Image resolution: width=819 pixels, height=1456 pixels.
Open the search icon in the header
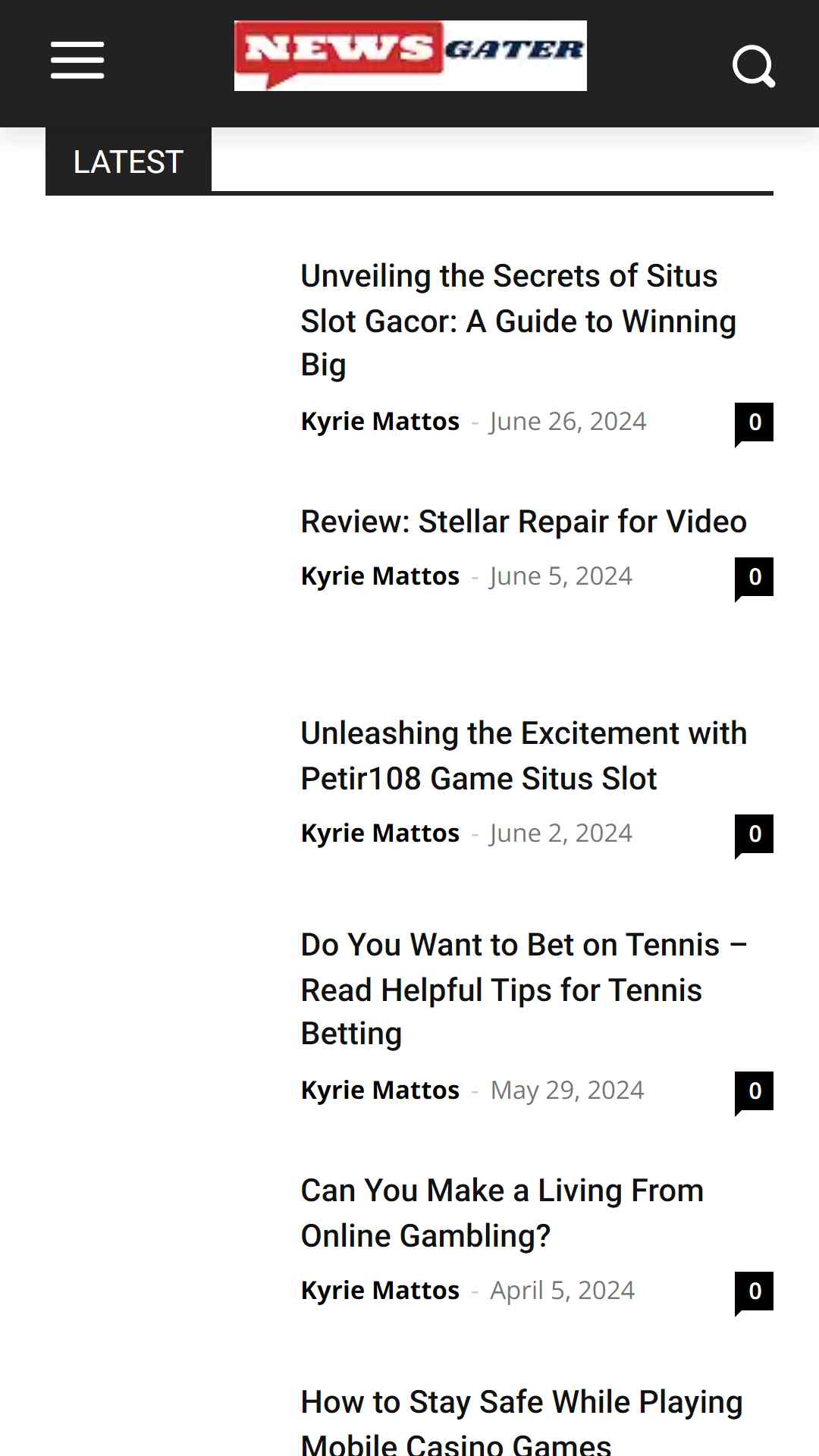tap(754, 66)
